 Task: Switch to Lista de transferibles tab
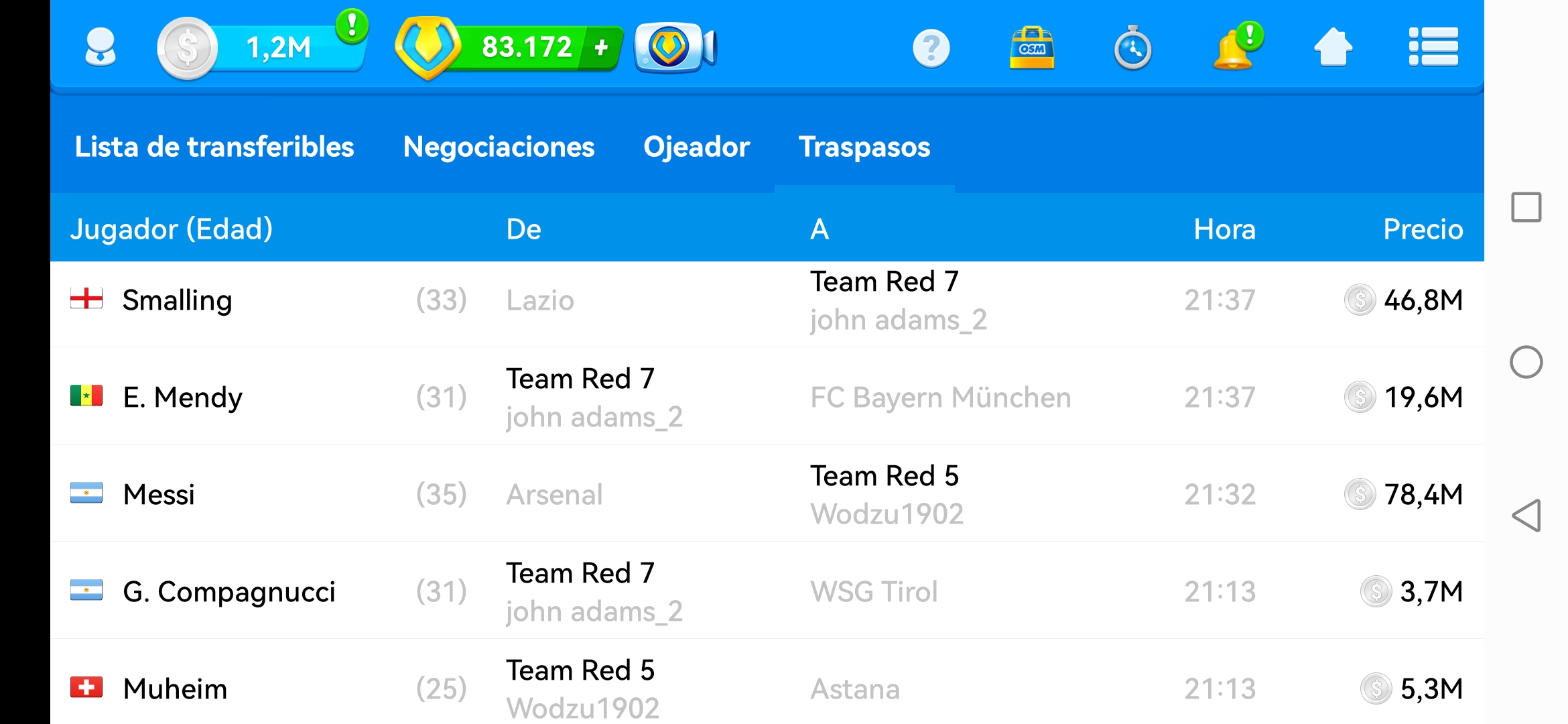[214, 147]
